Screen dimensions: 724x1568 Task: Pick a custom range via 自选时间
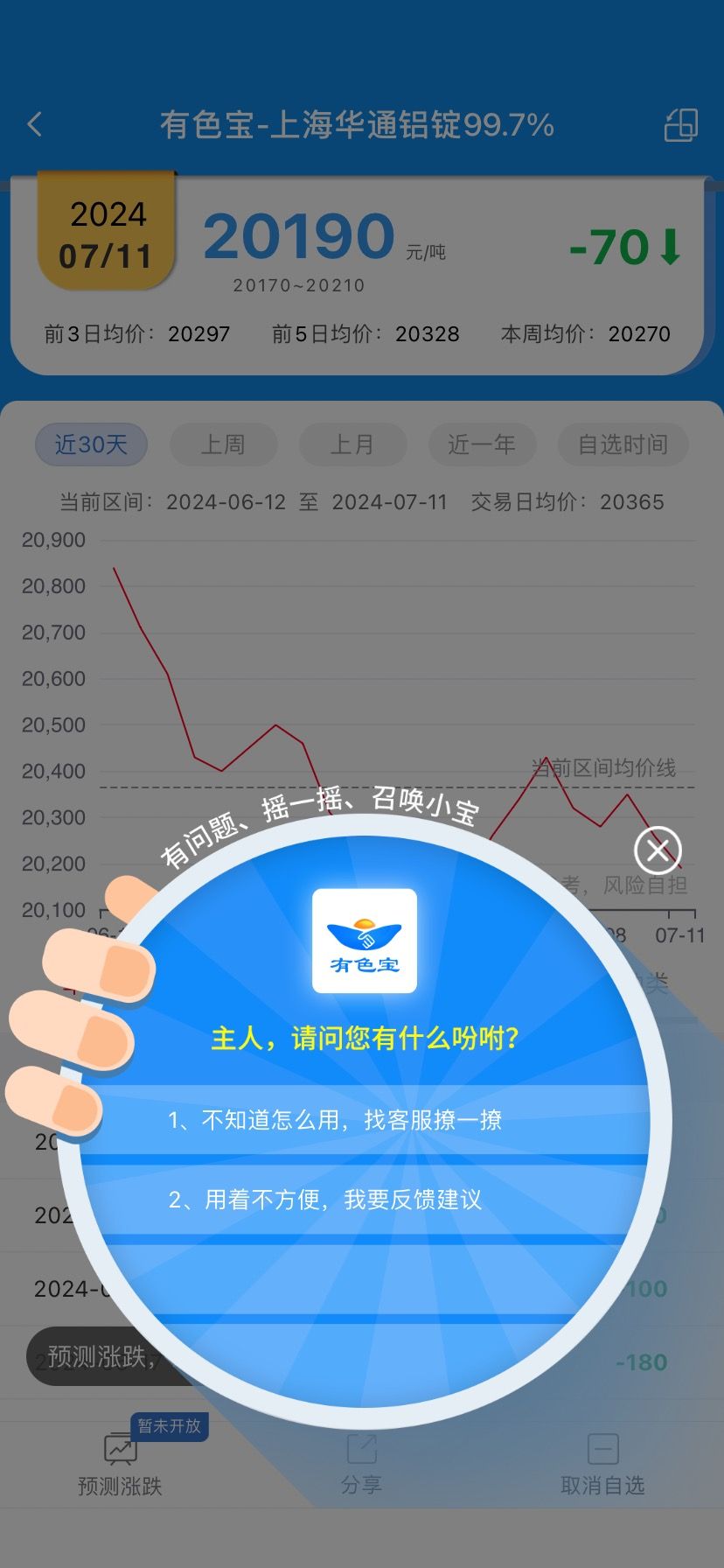623,444
